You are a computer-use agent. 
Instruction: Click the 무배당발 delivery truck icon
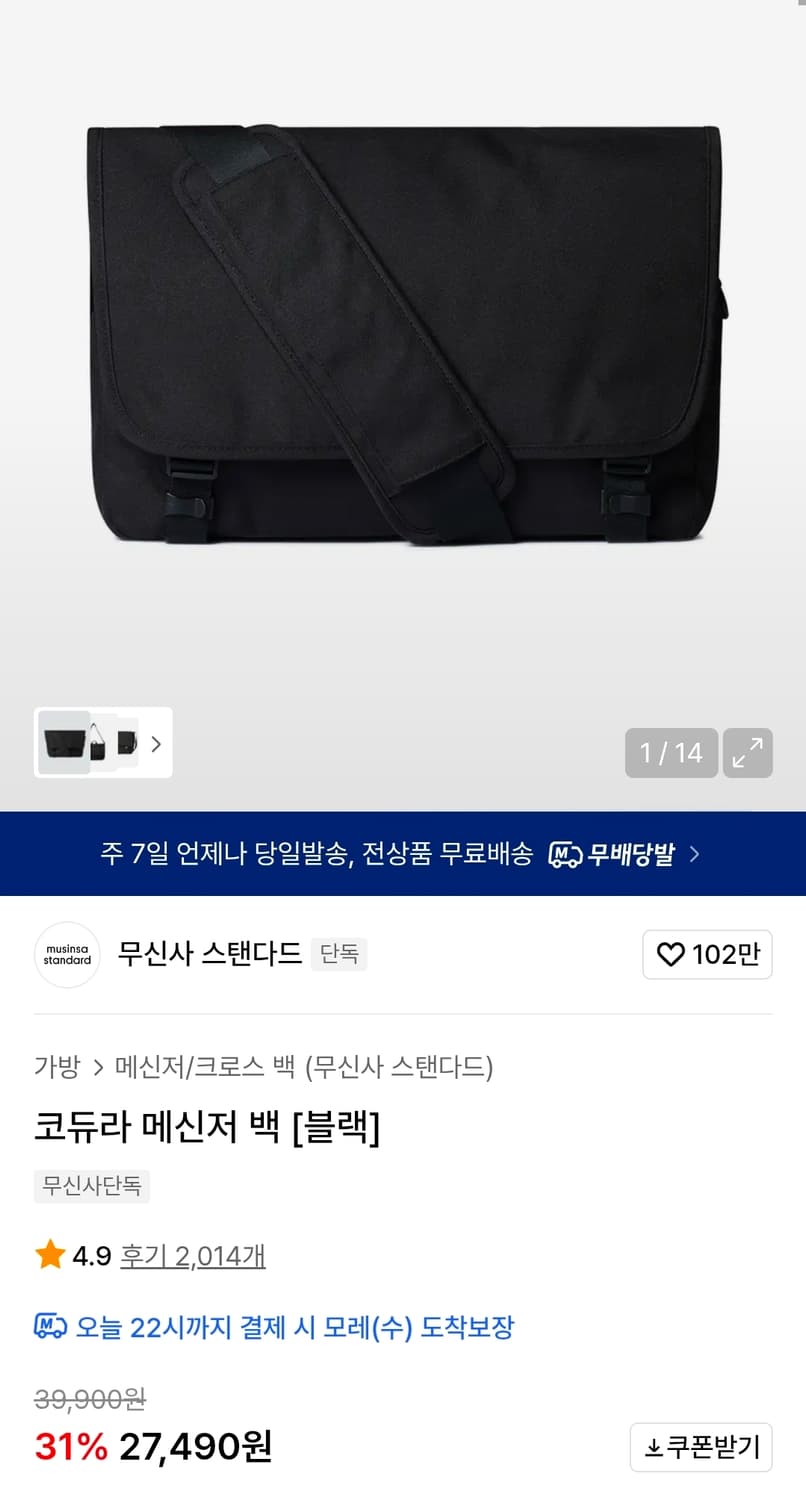point(564,854)
